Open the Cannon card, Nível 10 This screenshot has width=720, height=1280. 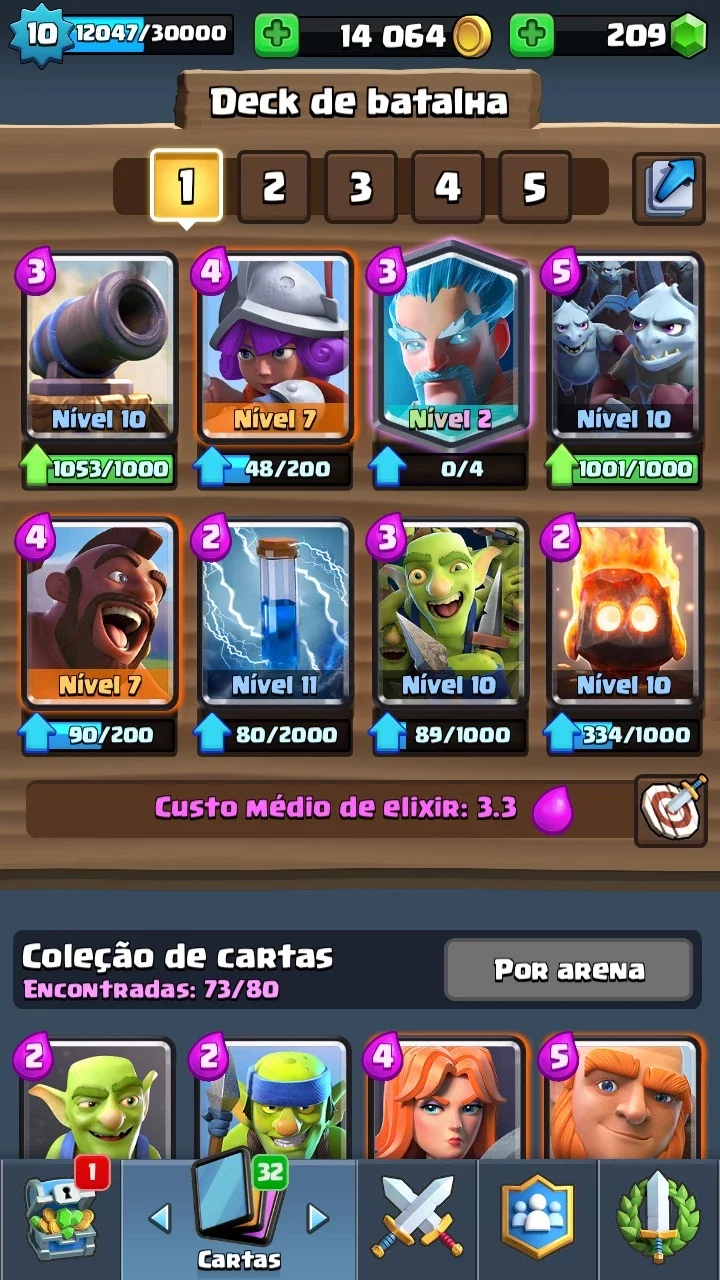[99, 346]
